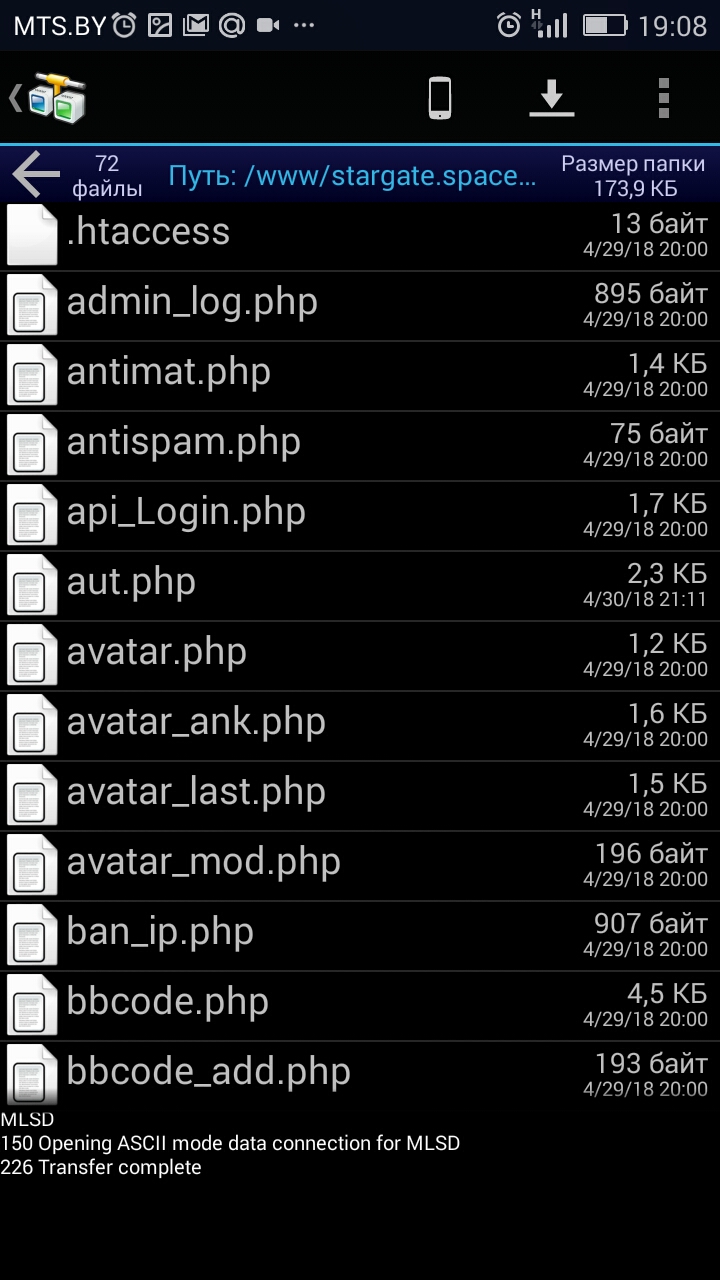The height and width of the screenshot is (1280, 720).
Task: Open bbcode.php from the list
Action: click(167, 1002)
